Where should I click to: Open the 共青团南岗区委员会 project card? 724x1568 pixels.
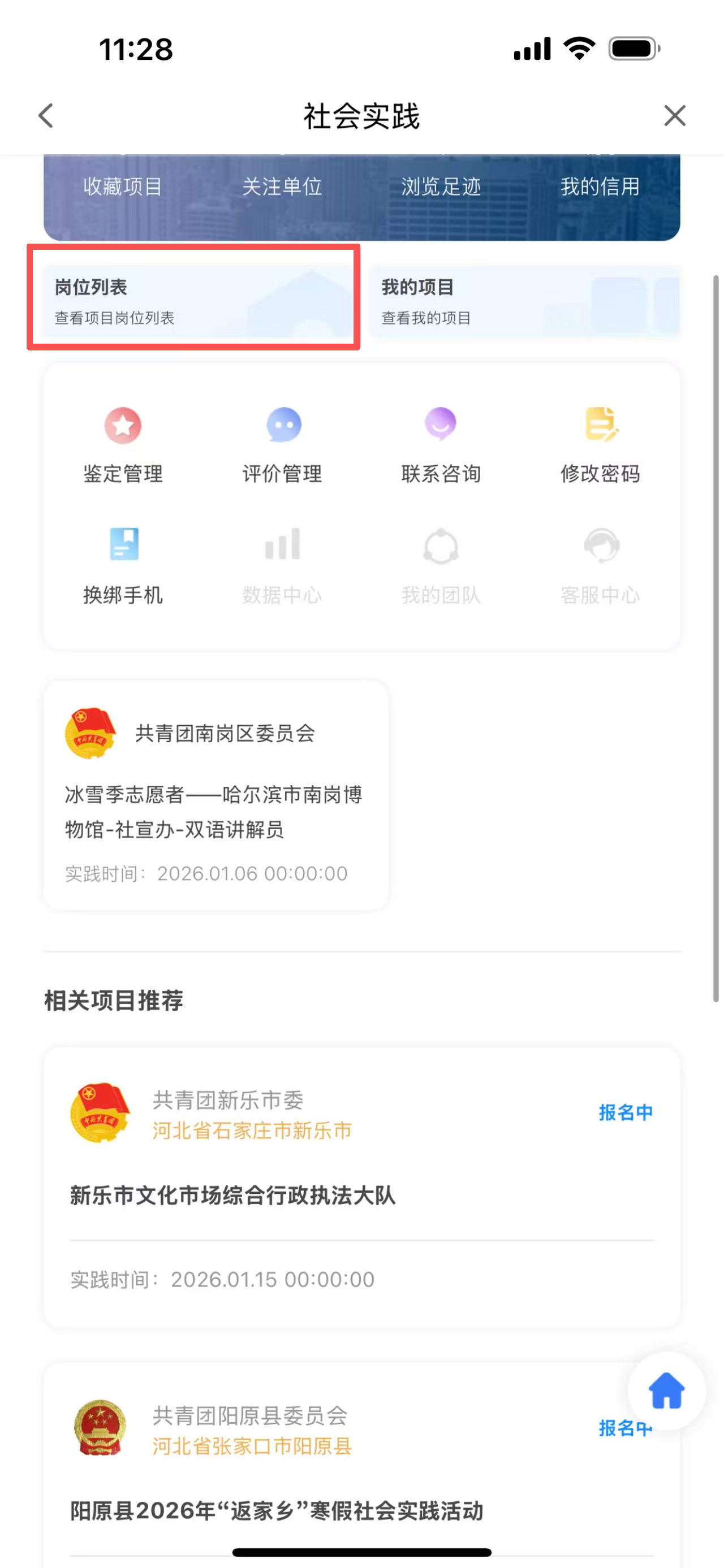216,795
